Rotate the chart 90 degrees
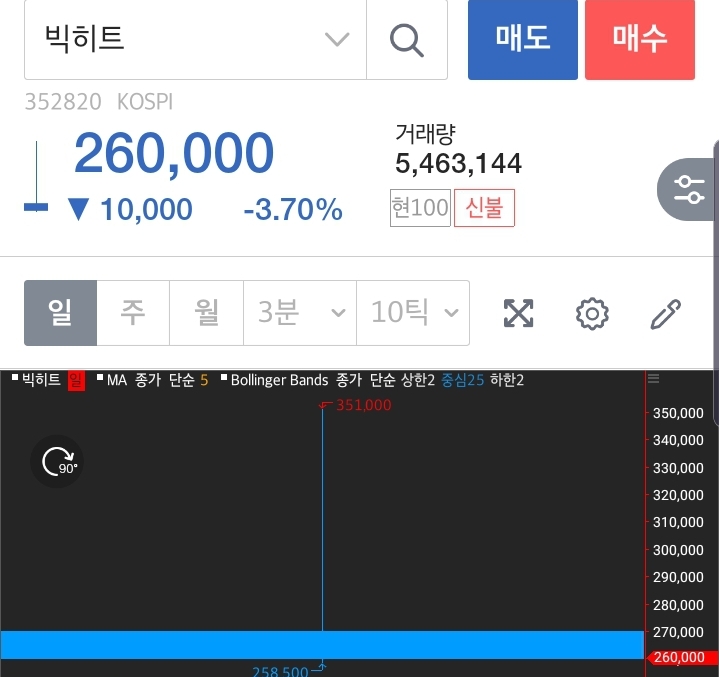 (x=56, y=462)
